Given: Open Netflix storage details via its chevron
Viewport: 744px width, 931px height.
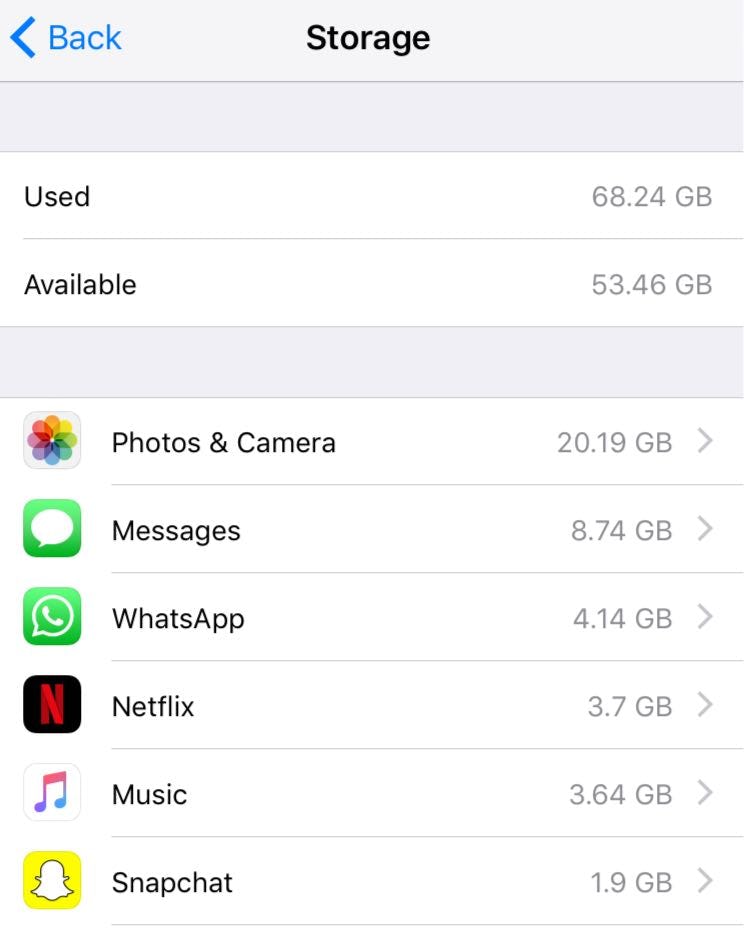Looking at the screenshot, I should 707,705.
